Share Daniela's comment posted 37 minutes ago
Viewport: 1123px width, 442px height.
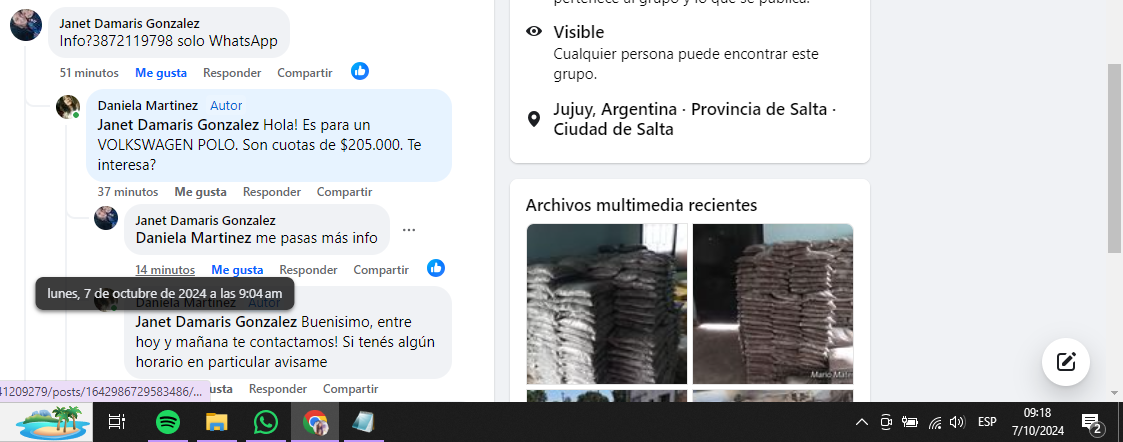[x=344, y=192]
